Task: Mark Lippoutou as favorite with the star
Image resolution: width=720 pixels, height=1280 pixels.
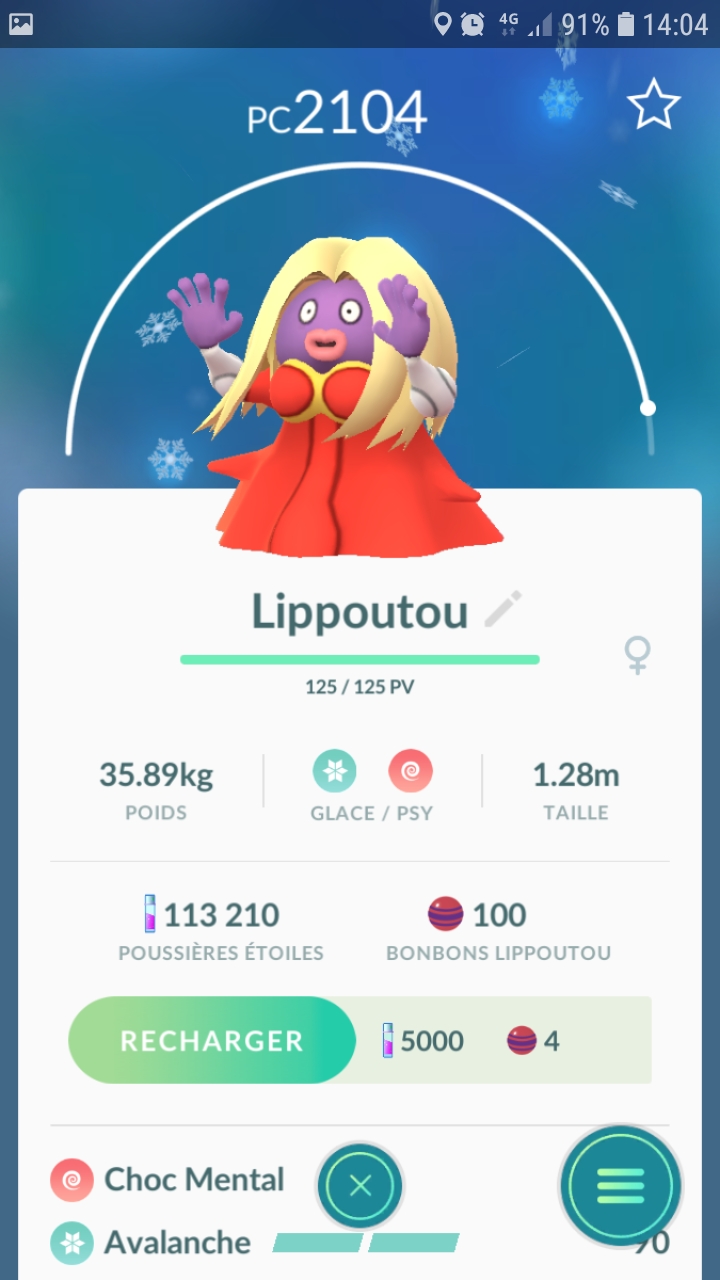Action: coord(653,104)
